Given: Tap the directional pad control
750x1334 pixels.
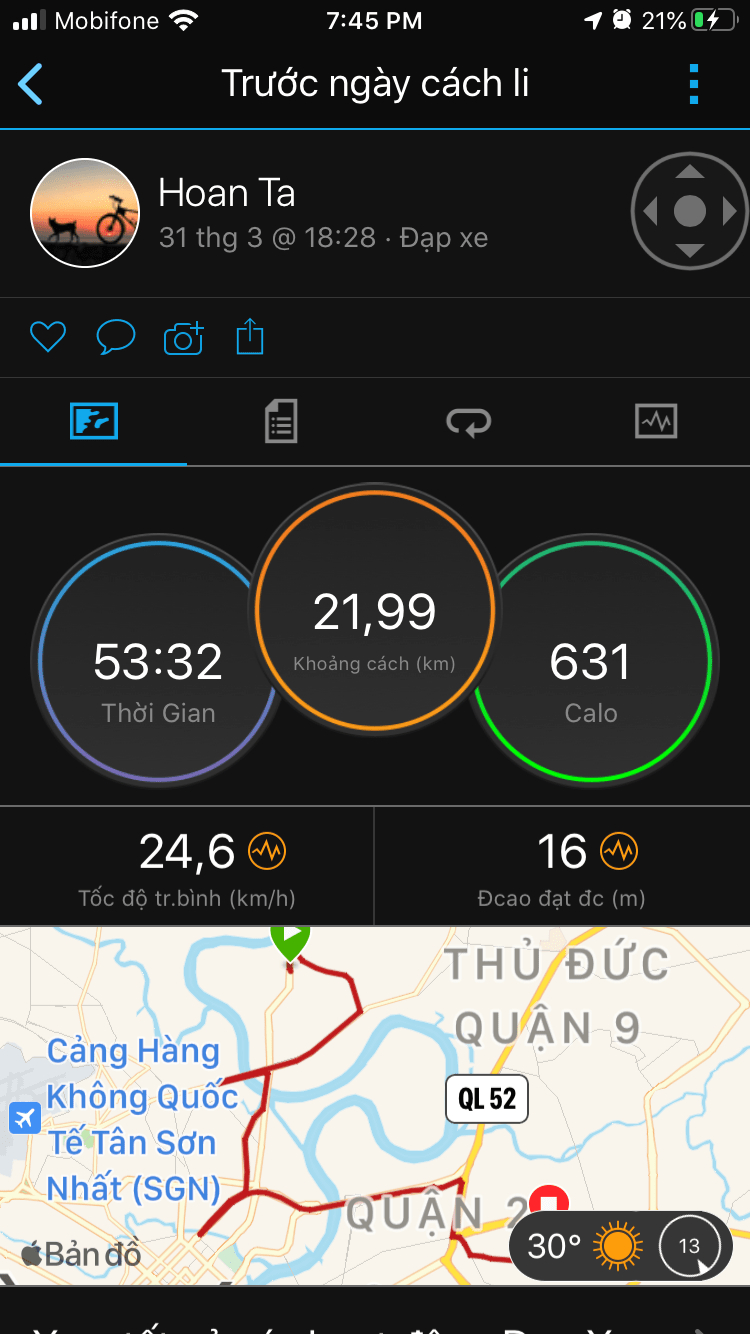Looking at the screenshot, I should click(689, 211).
